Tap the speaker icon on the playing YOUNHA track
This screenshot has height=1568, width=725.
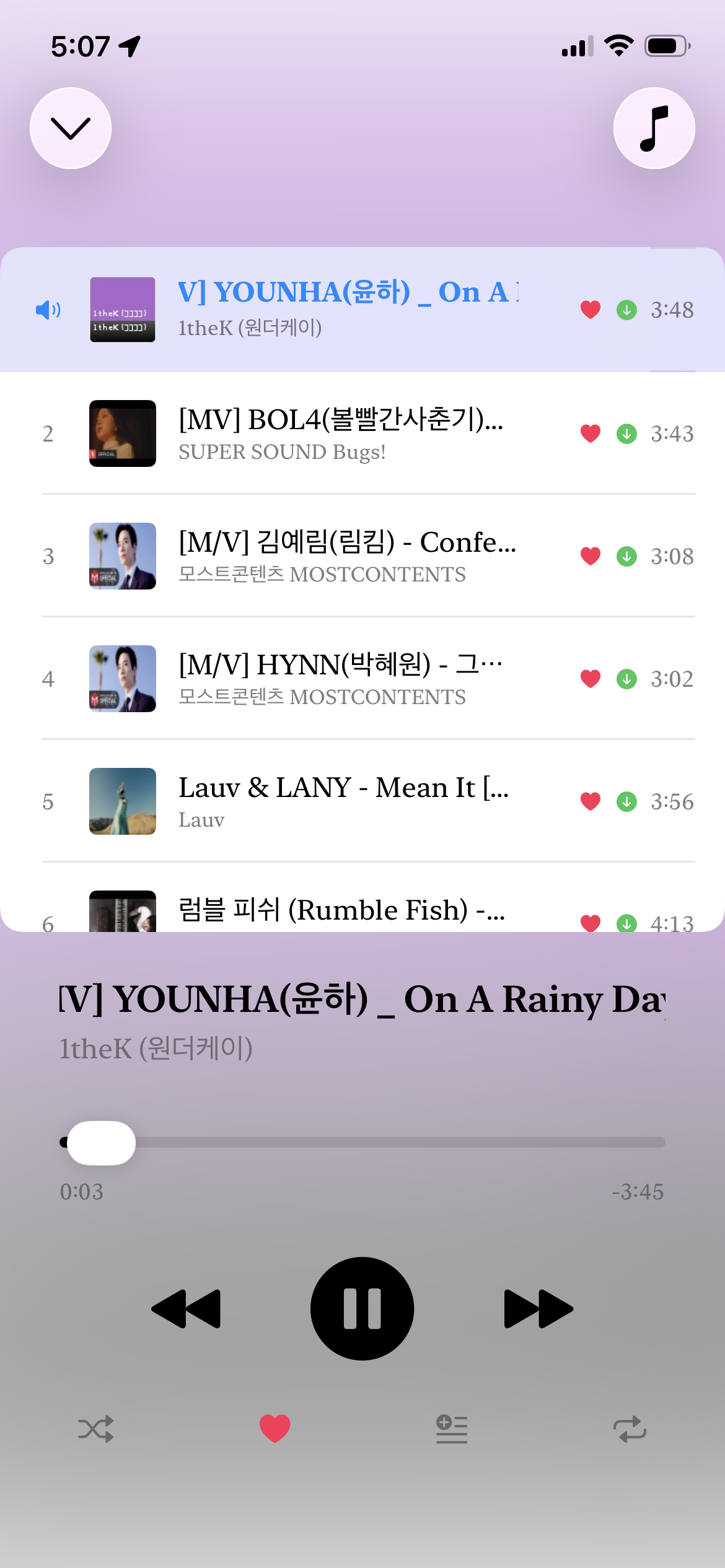click(48, 310)
